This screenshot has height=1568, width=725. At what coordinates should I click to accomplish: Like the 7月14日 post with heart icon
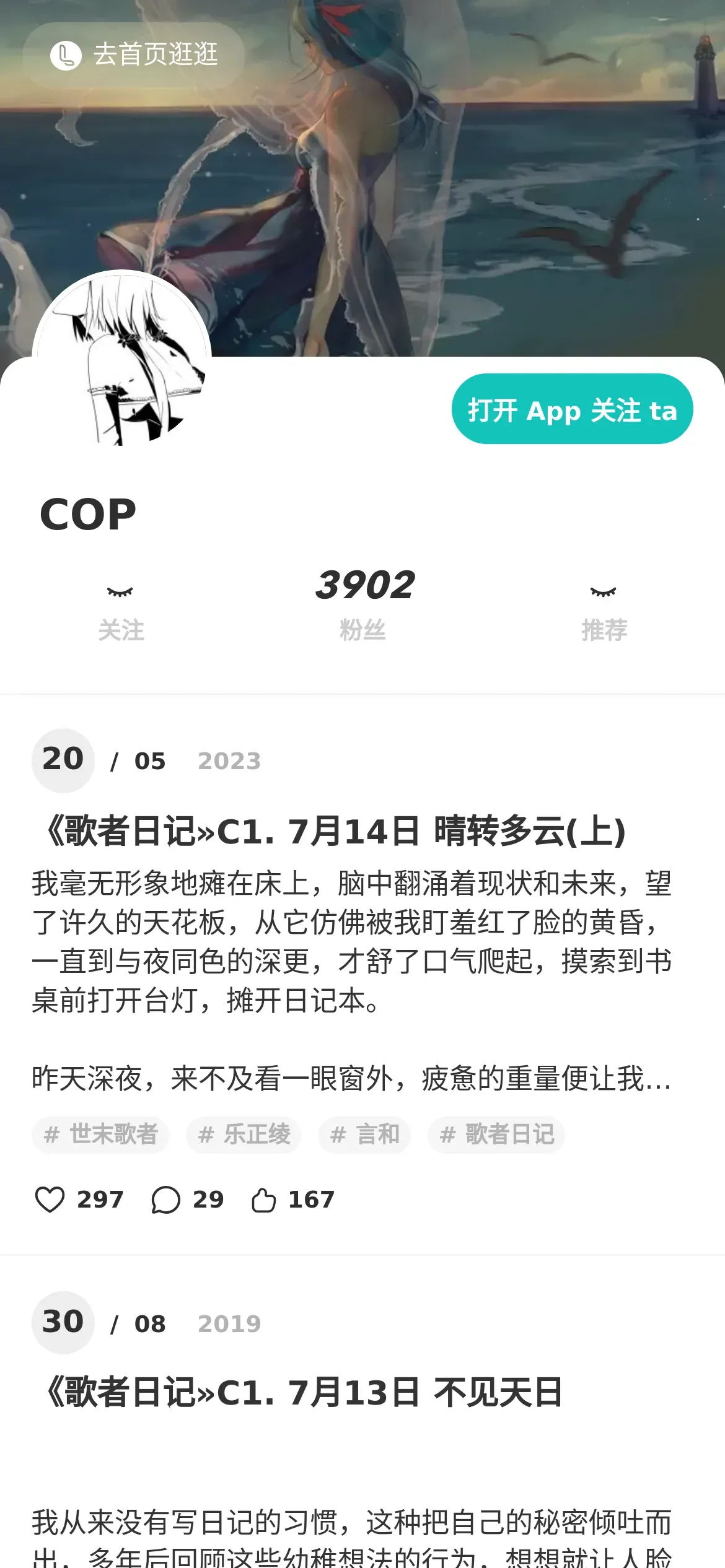[x=50, y=1200]
